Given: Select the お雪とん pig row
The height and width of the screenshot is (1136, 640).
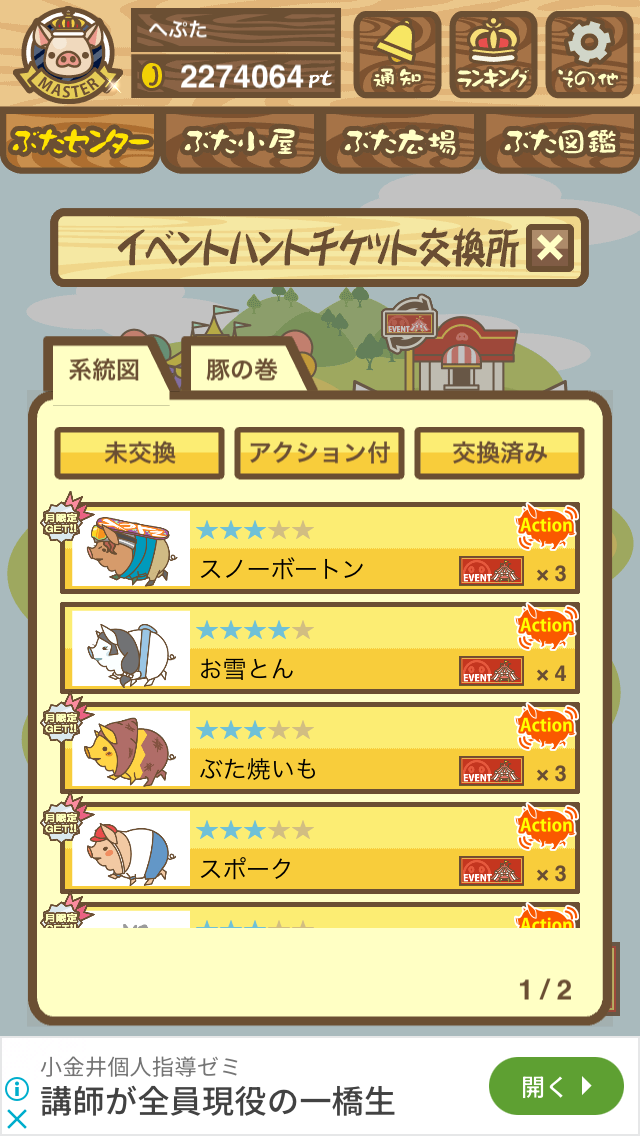Looking at the screenshot, I should tap(320, 648).
